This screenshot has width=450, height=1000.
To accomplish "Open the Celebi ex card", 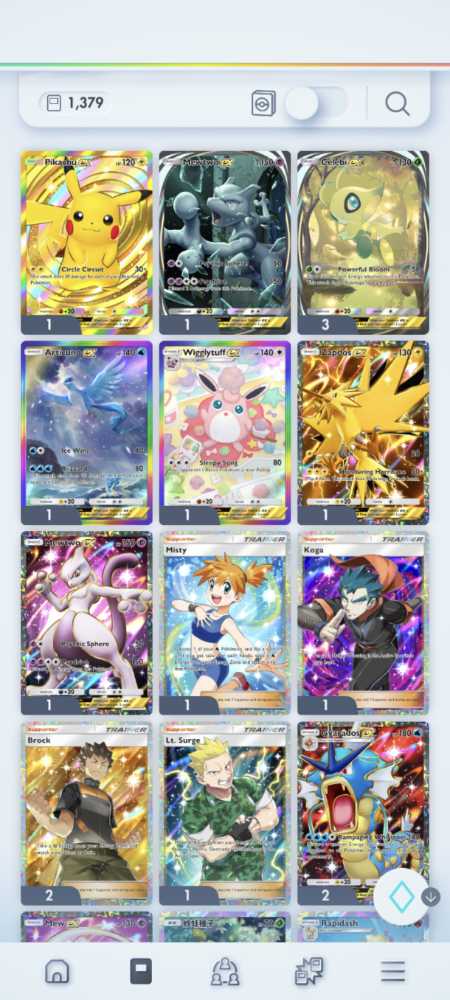I will 363,242.
